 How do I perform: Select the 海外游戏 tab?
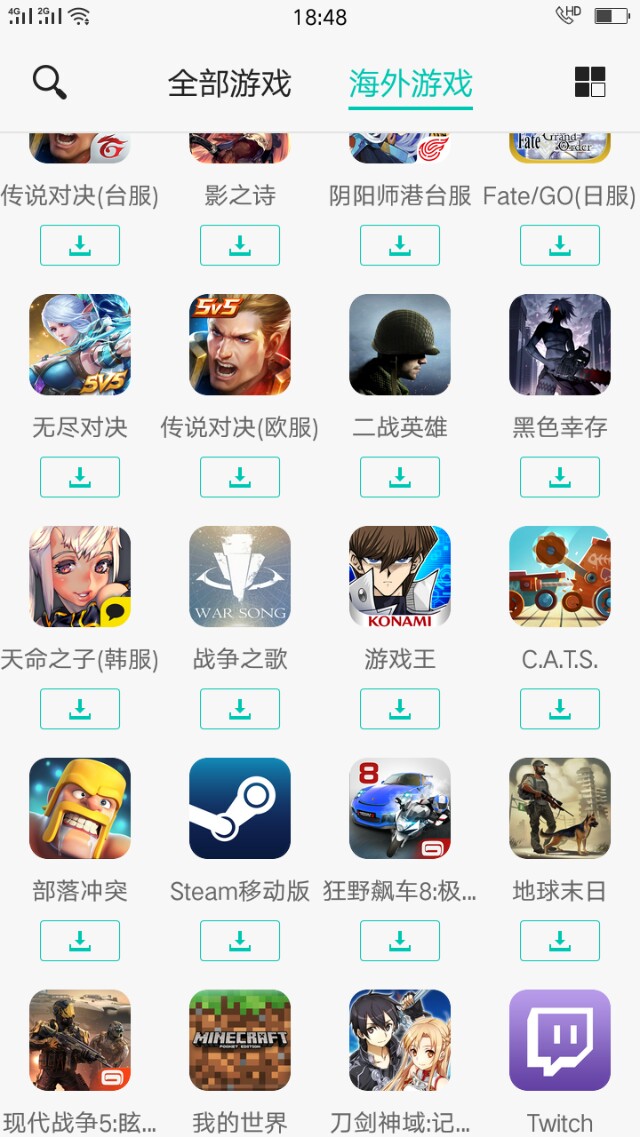click(410, 83)
